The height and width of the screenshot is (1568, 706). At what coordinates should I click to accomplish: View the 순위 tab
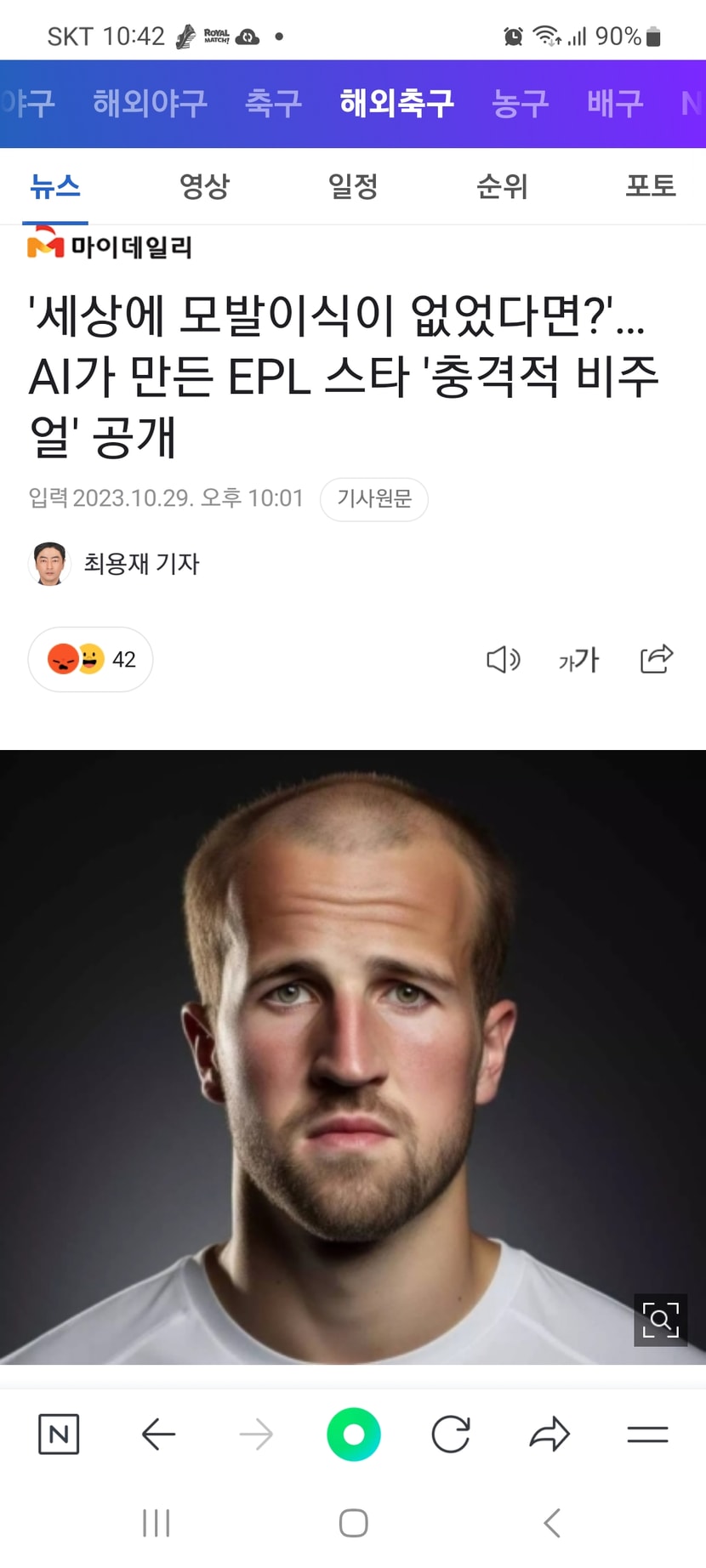tap(502, 185)
